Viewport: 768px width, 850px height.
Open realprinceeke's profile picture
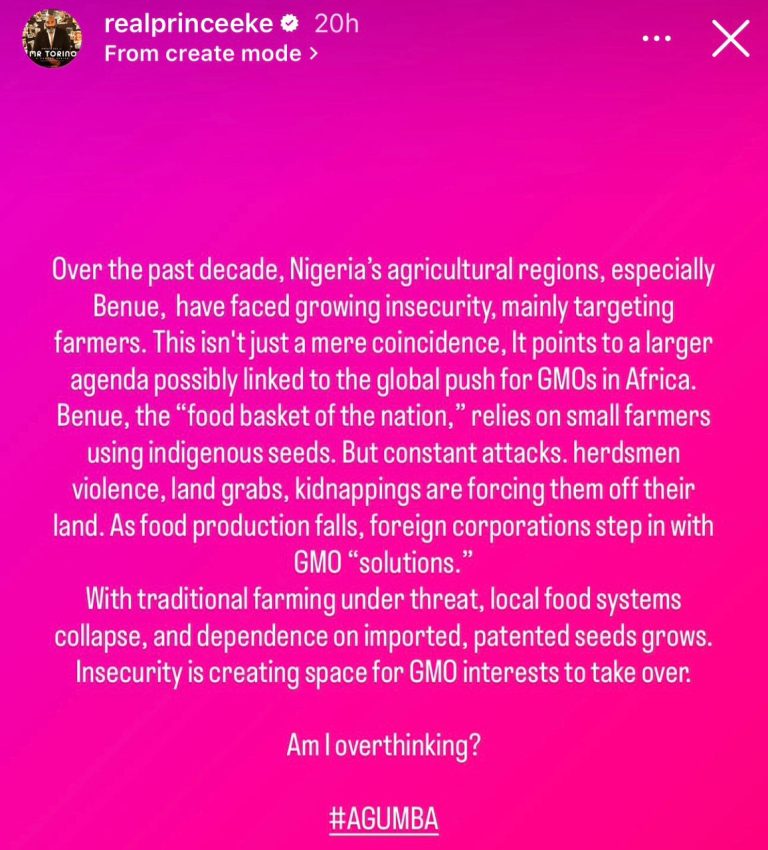(52, 40)
